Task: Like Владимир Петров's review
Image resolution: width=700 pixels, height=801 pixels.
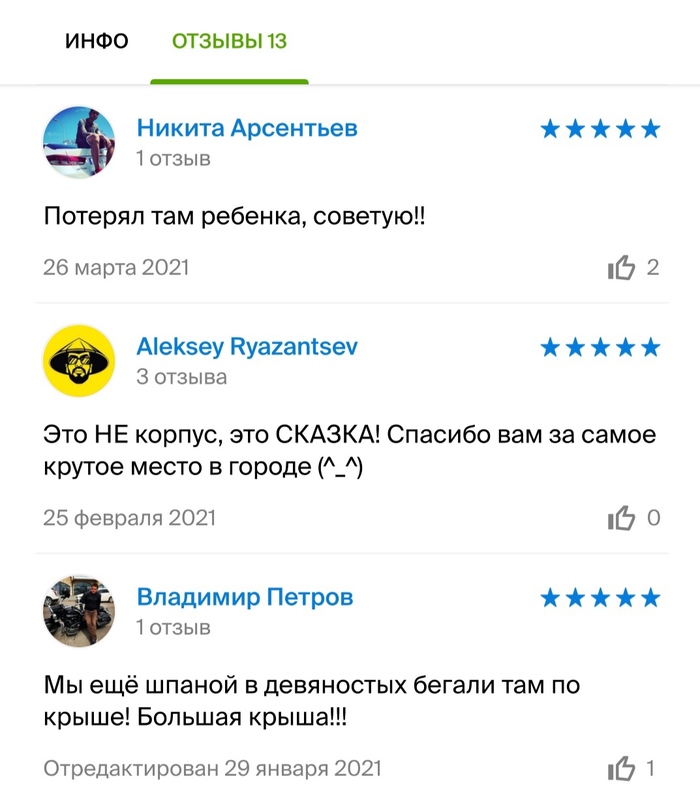Action: pyautogui.click(x=622, y=769)
